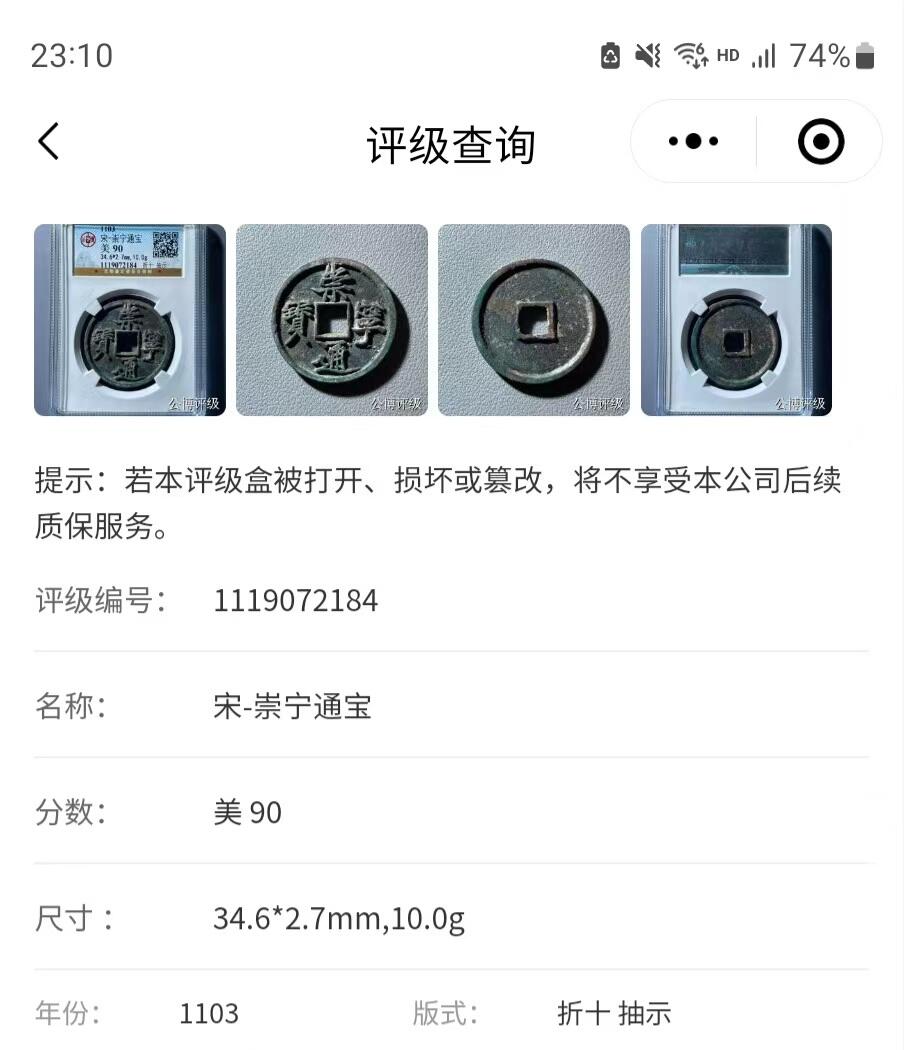View the coin obverse close-up photo
This screenshot has height=1050, width=904.
tap(333, 320)
